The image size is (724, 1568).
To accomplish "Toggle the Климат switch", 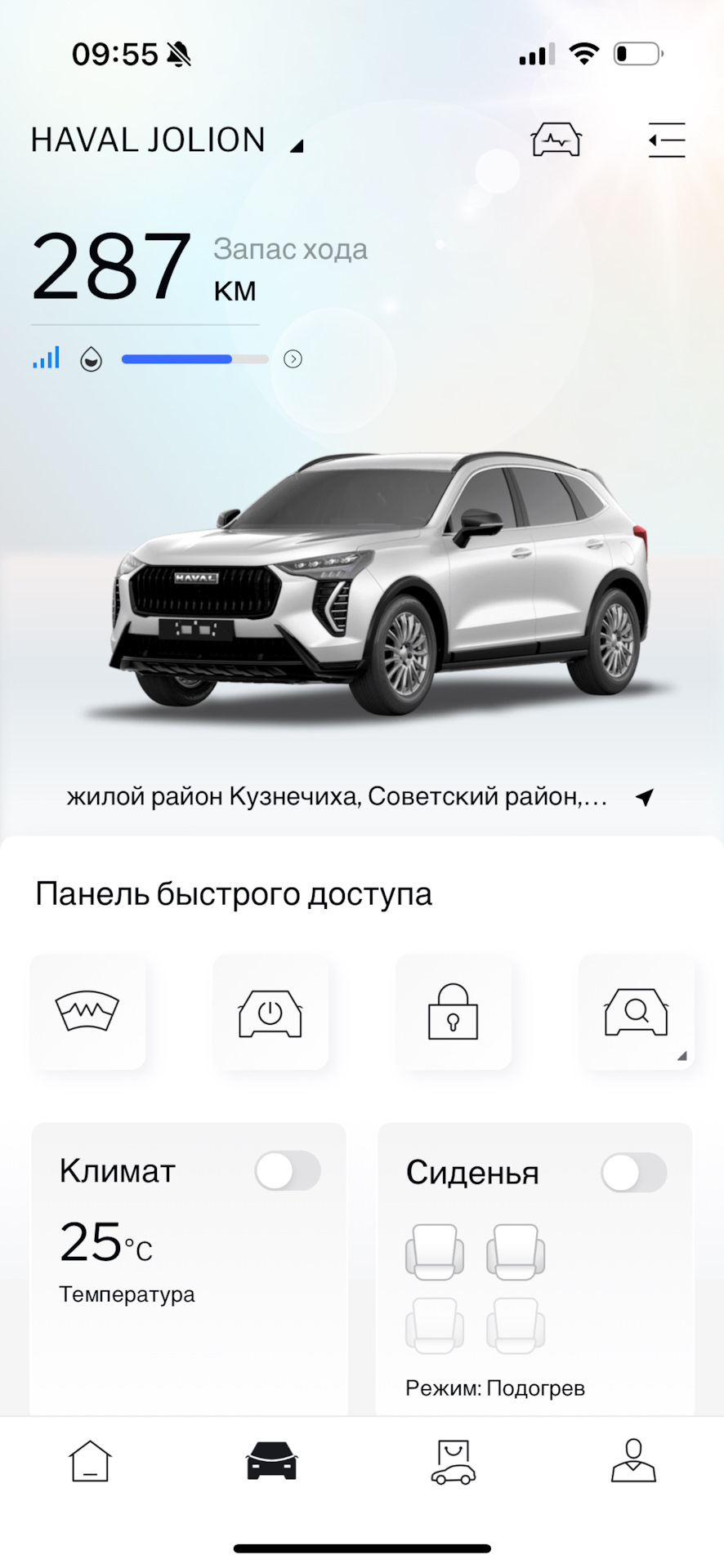I will click(288, 1171).
